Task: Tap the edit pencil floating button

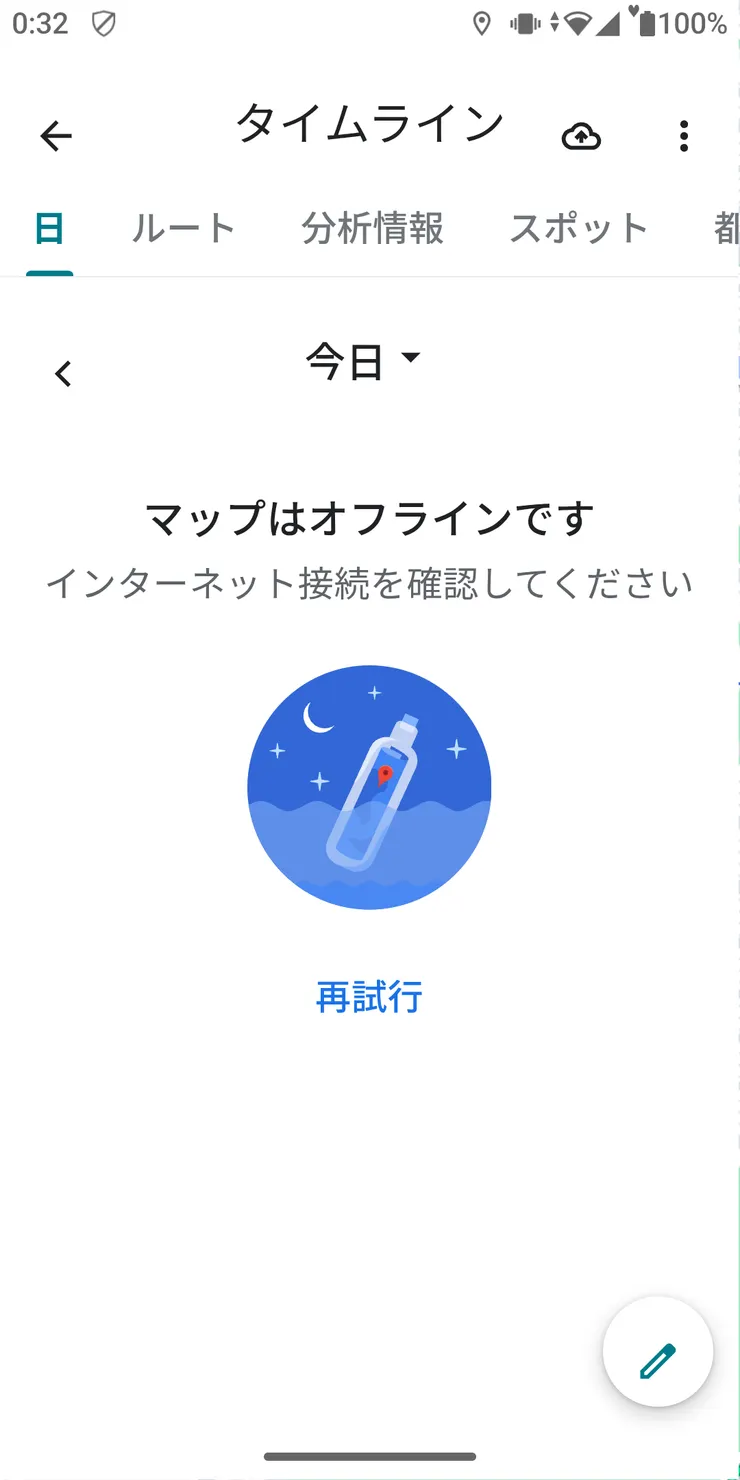Action: click(x=657, y=1351)
